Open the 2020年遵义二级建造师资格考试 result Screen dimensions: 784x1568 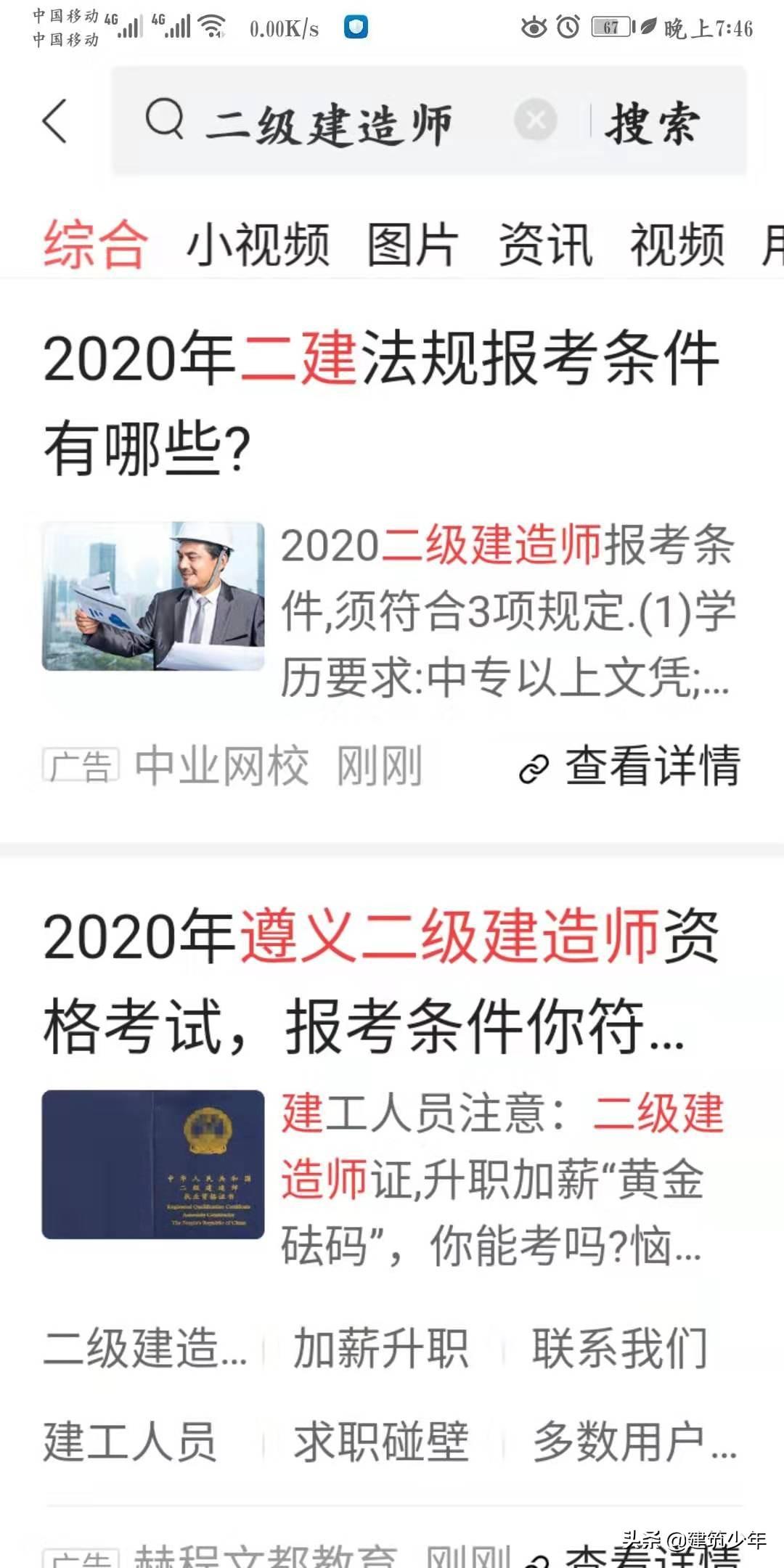(x=380, y=980)
